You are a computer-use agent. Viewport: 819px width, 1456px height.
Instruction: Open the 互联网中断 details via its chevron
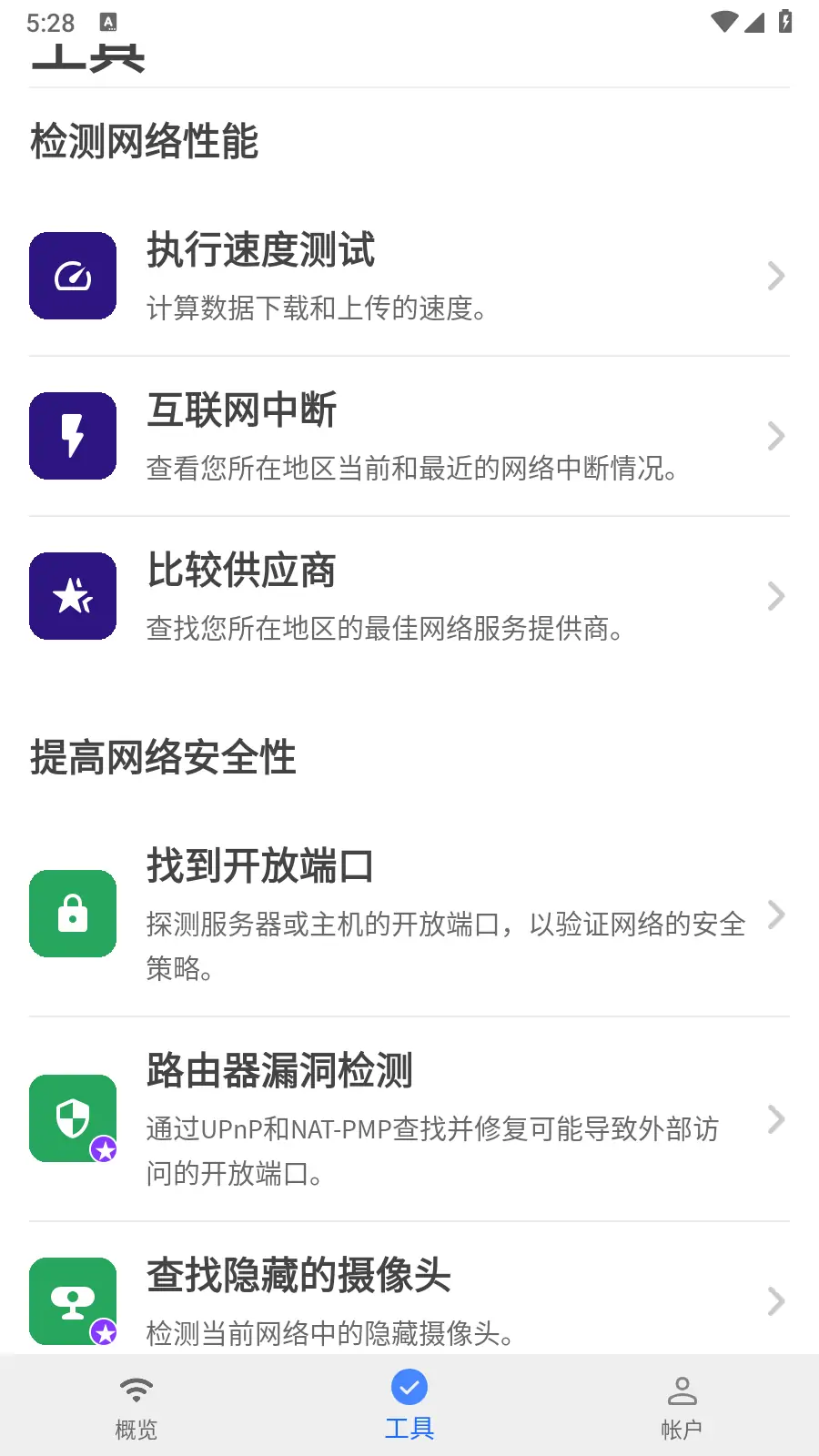coord(775,435)
